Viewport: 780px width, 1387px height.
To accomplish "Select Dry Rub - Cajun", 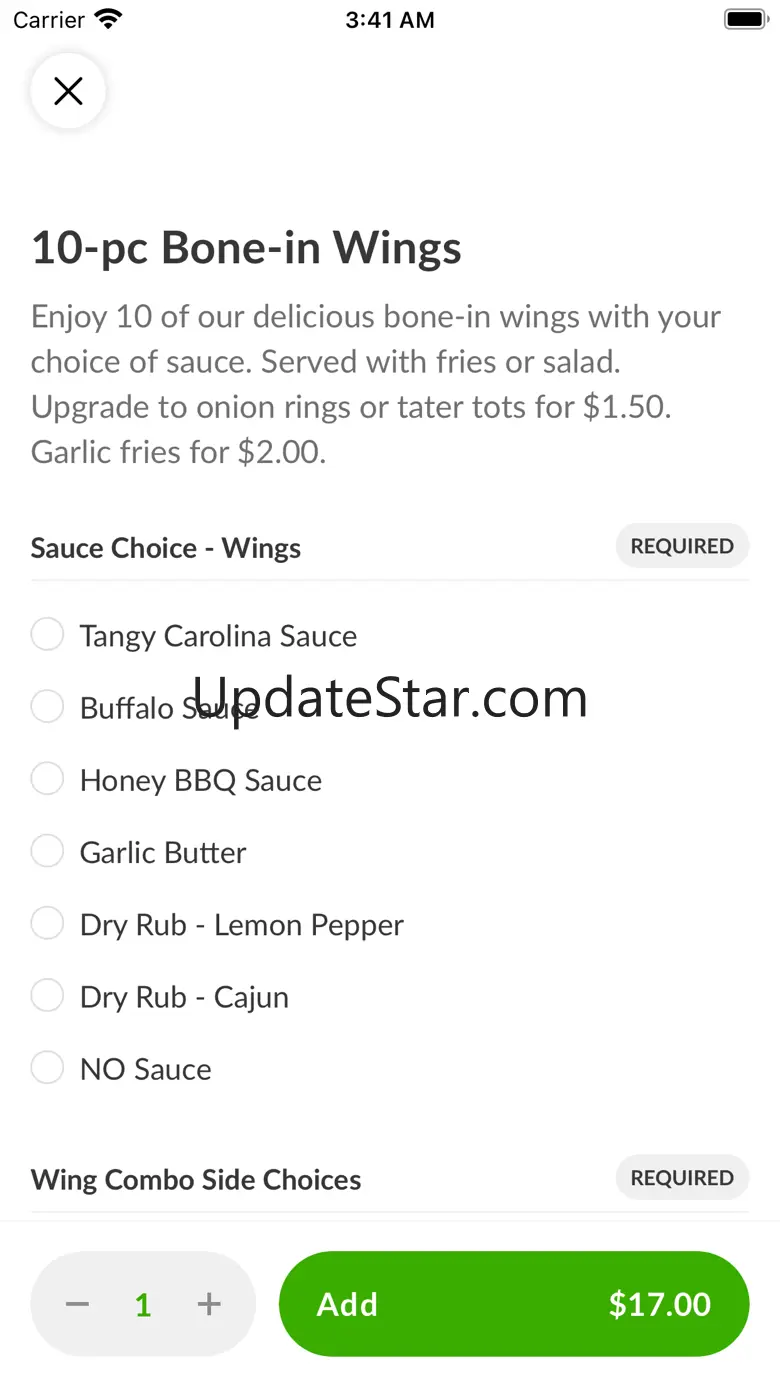I will point(48,996).
